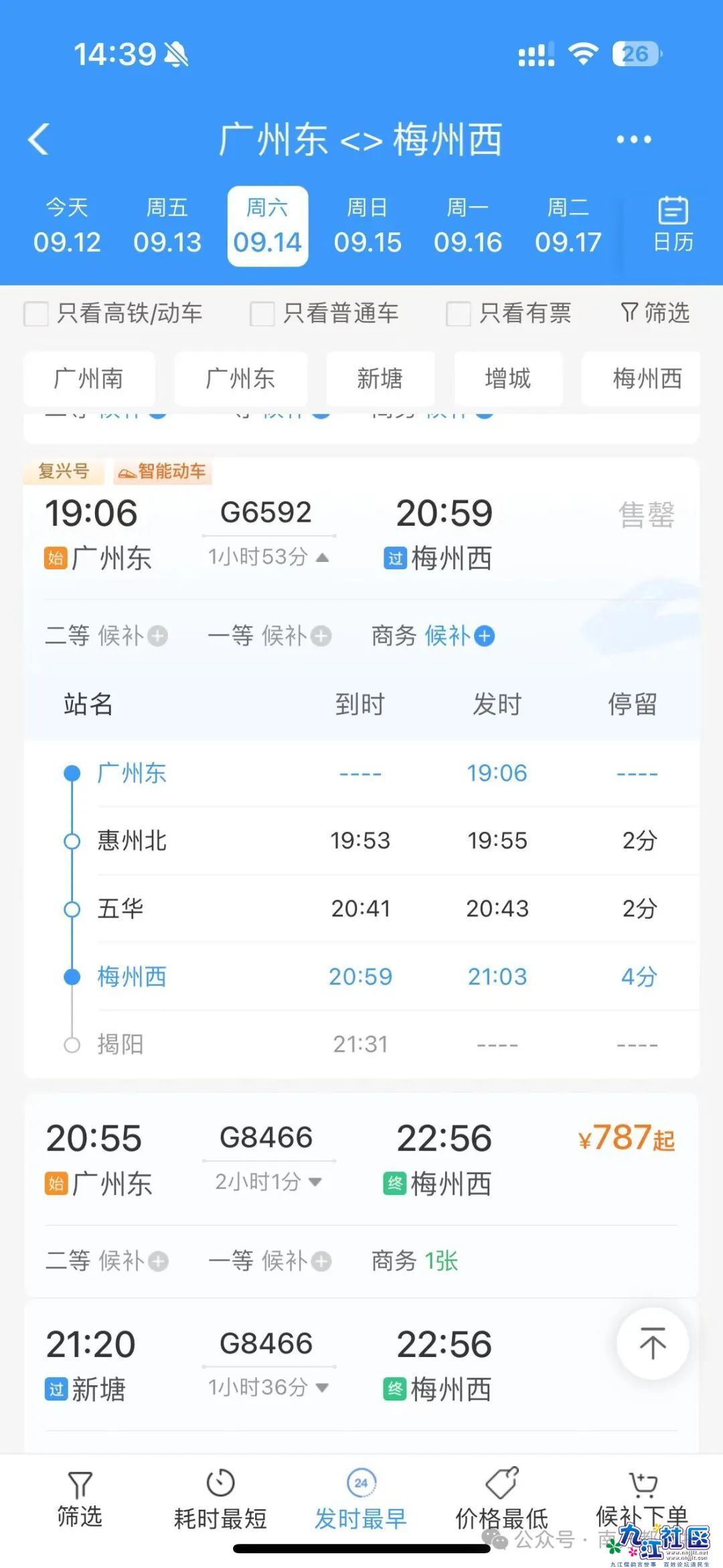Open the three-dot more options menu
723x1568 pixels.
tap(633, 140)
